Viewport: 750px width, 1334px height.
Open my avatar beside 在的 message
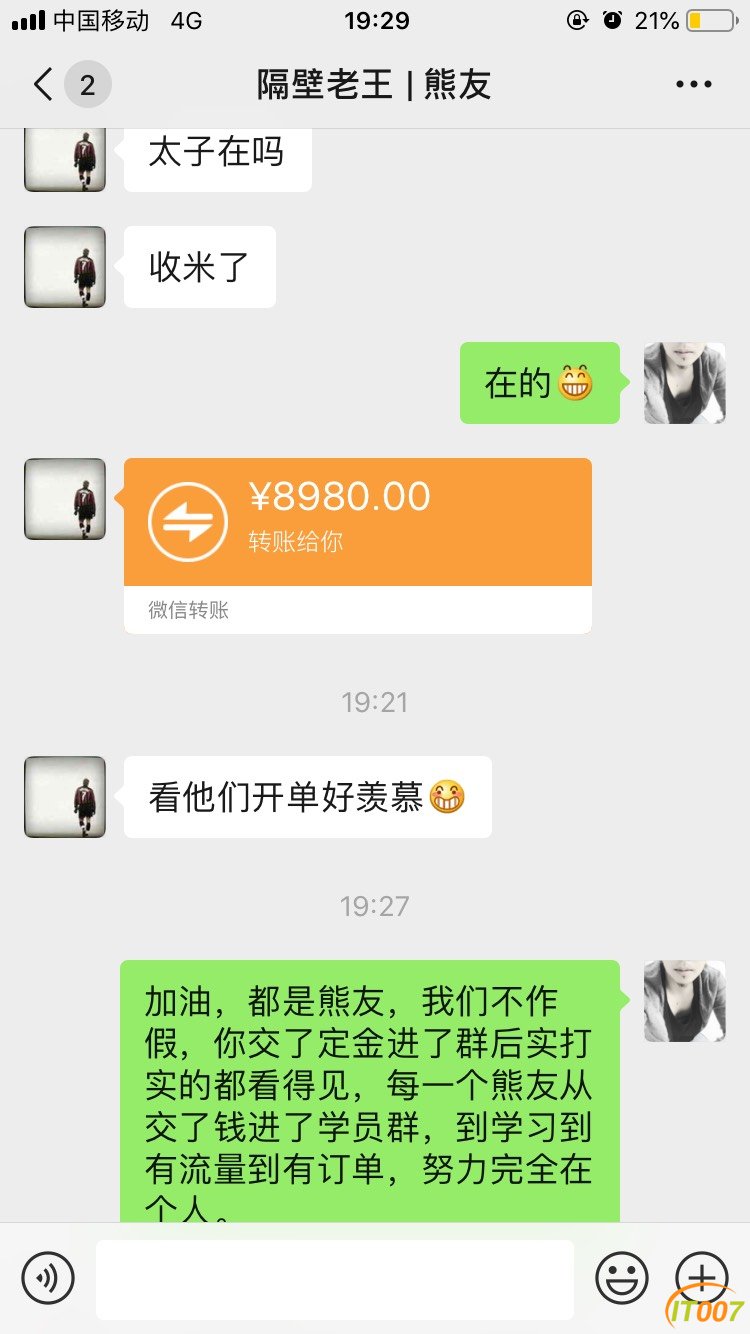click(x=685, y=383)
